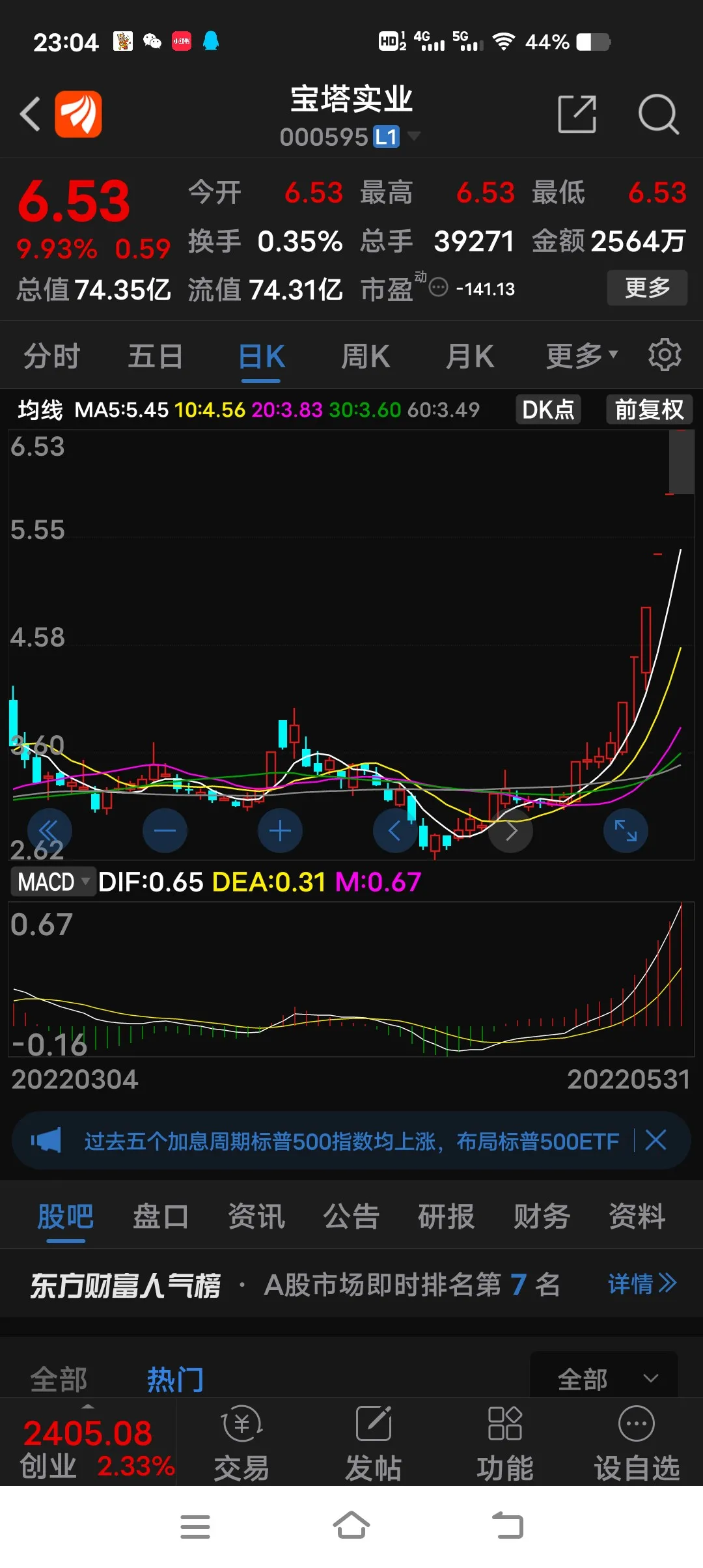Viewport: 703px width, 1568px height.
Task: Open the 交易 trading button
Action: point(241,1442)
